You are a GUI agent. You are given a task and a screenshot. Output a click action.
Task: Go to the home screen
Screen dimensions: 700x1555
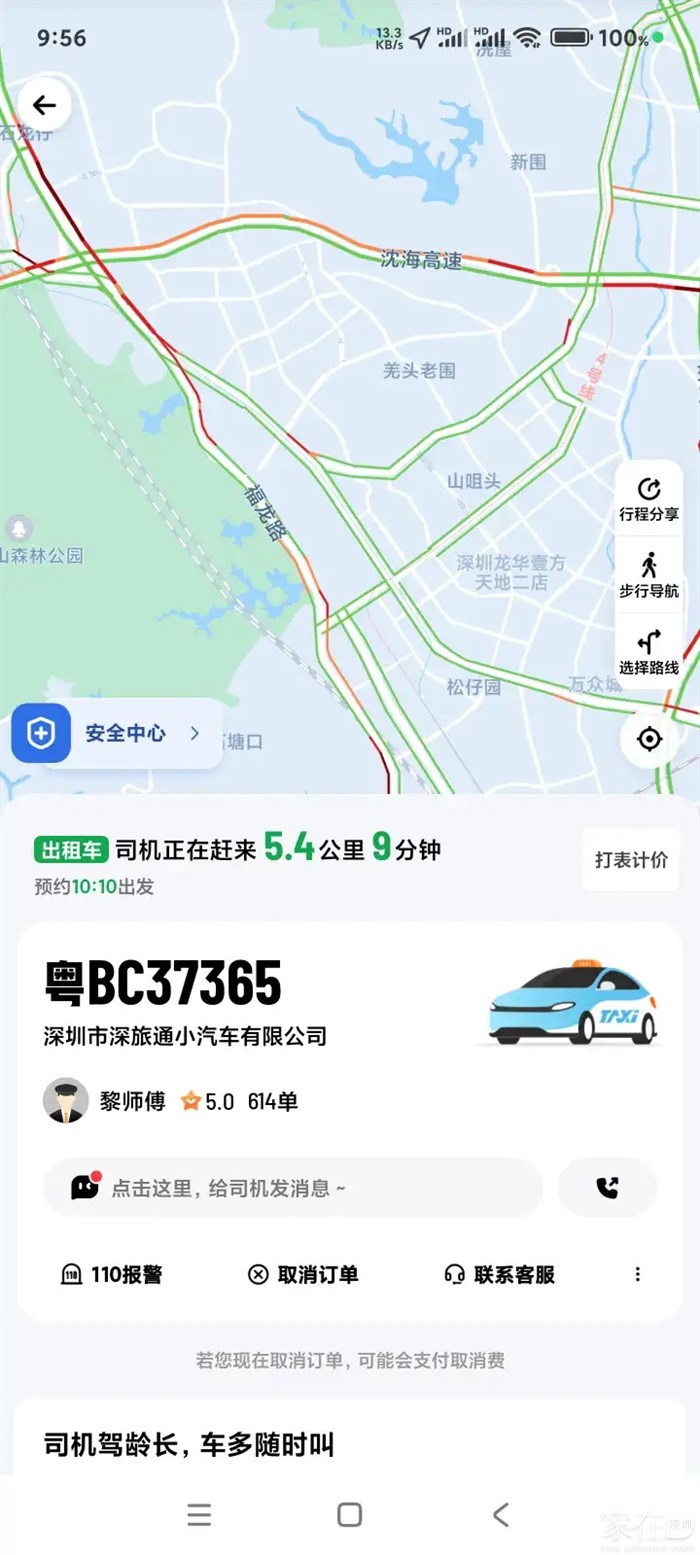[x=349, y=1515]
